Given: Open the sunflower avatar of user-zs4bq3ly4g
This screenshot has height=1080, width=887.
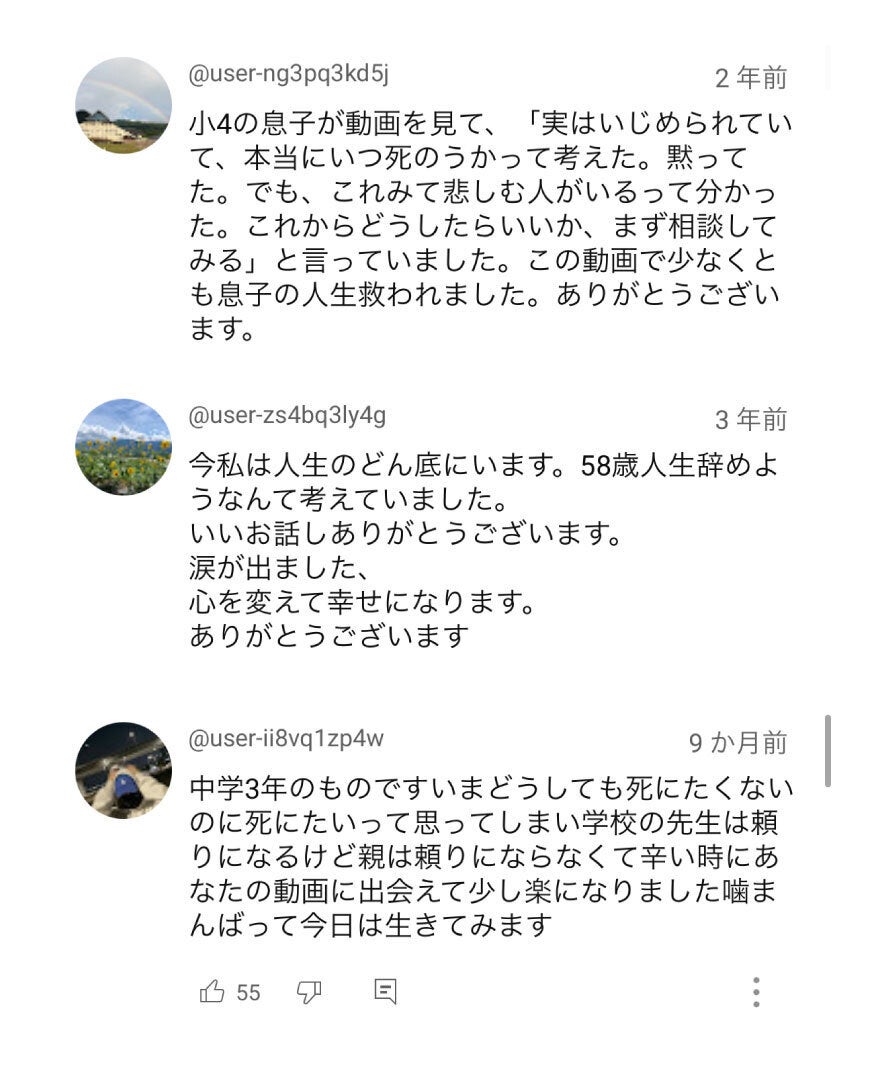Looking at the screenshot, I should click(x=124, y=447).
